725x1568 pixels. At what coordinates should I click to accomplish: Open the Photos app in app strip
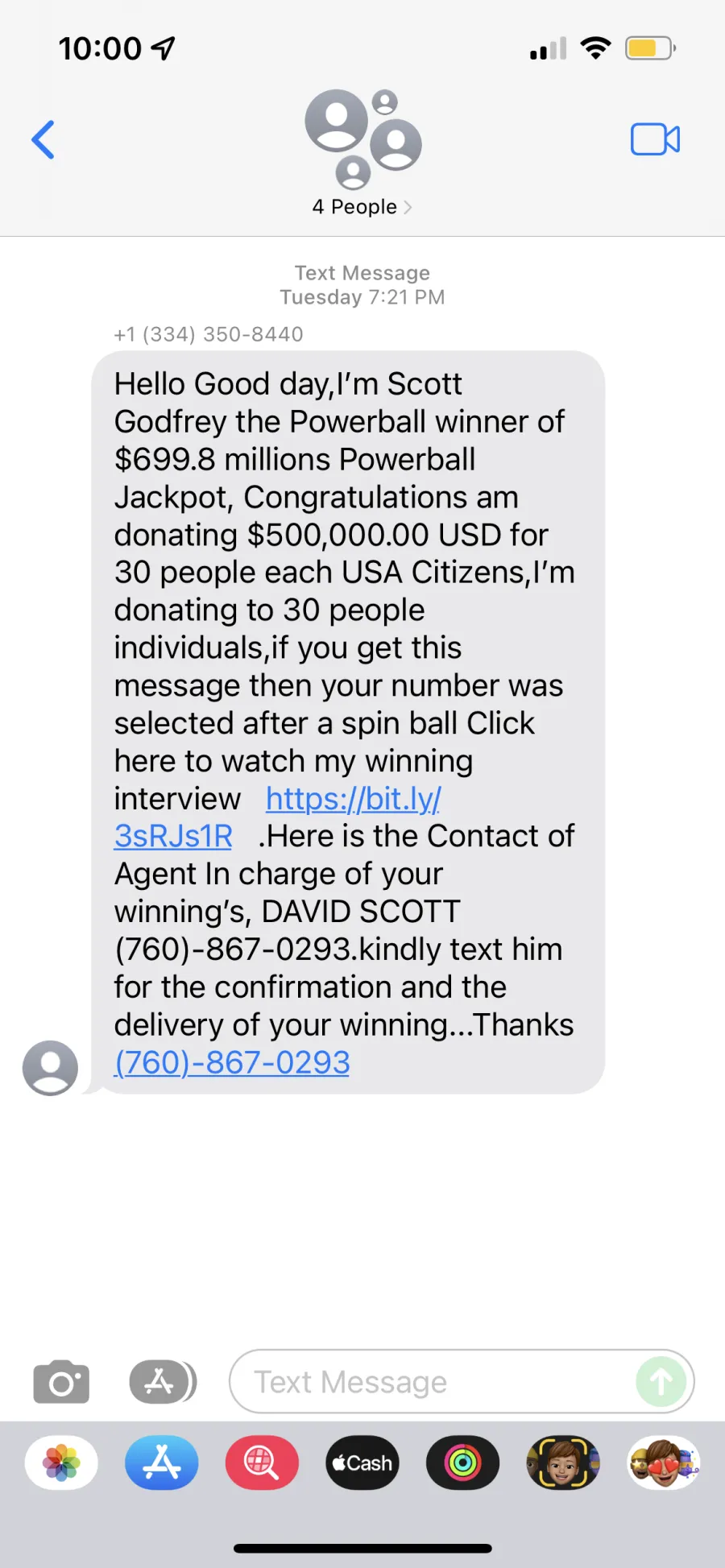click(61, 1463)
